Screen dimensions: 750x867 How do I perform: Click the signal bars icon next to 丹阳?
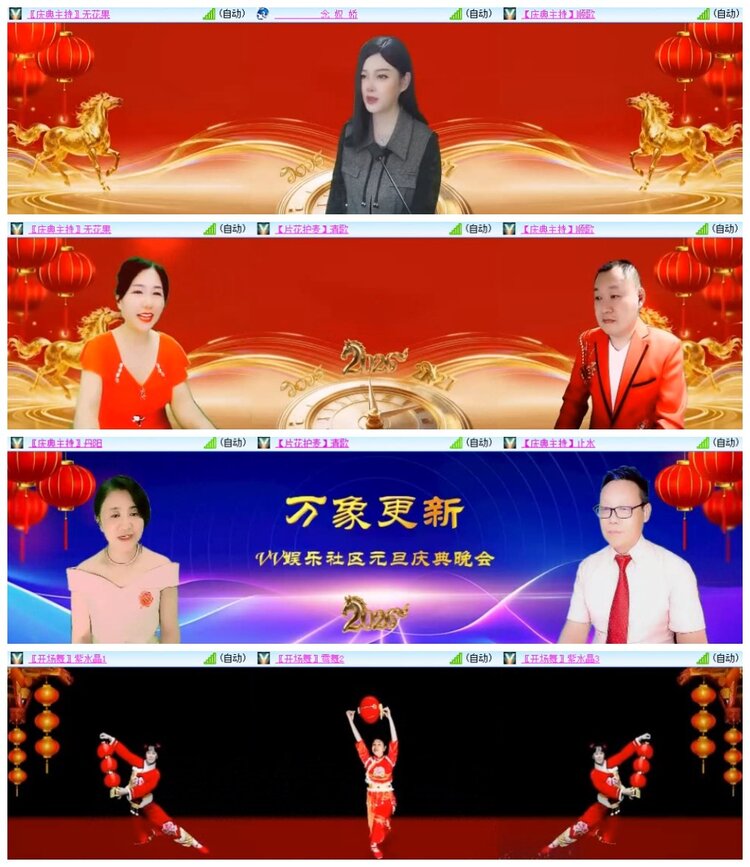click(208, 440)
